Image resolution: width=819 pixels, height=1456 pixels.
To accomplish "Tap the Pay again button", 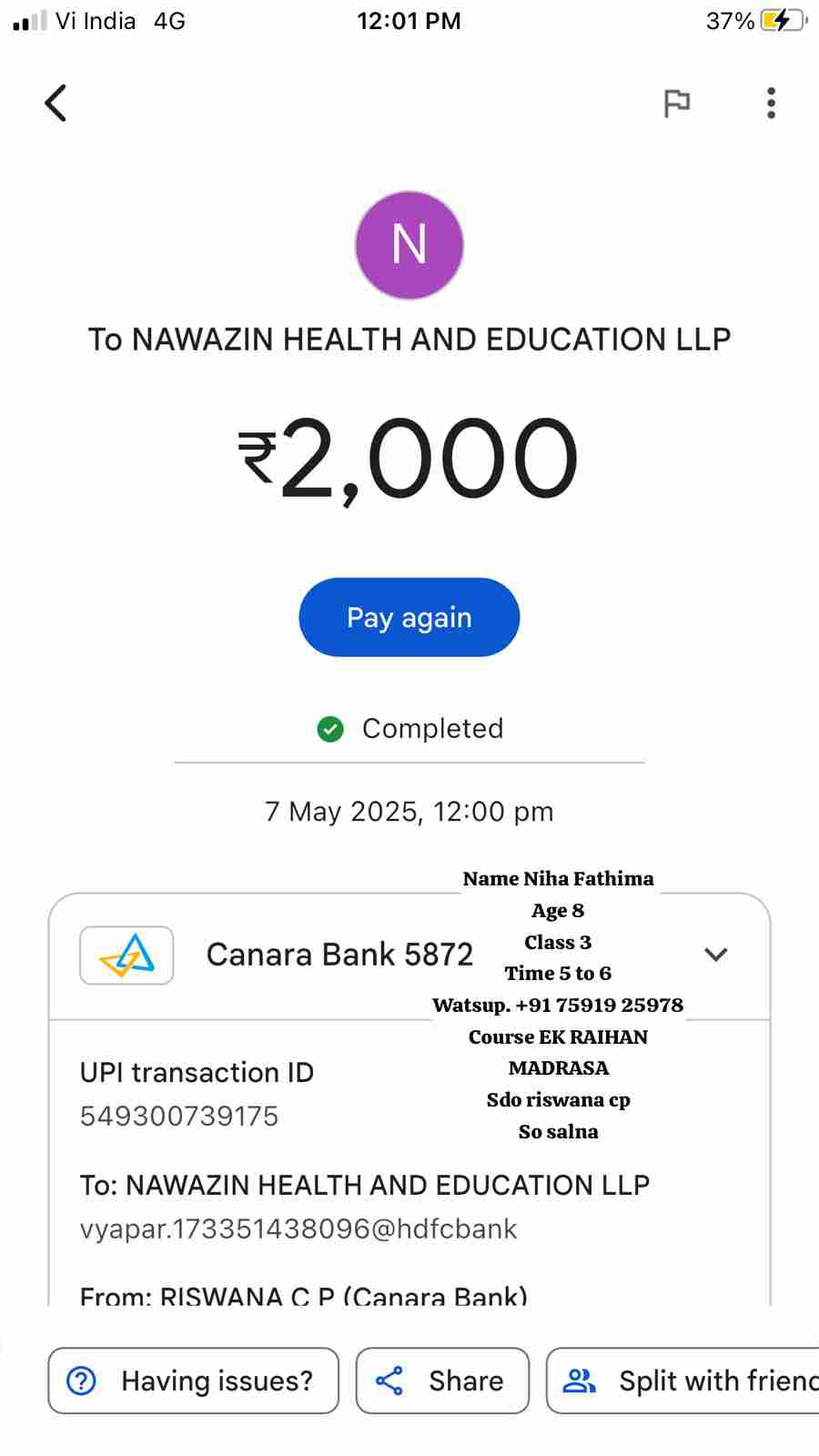I will [x=409, y=617].
